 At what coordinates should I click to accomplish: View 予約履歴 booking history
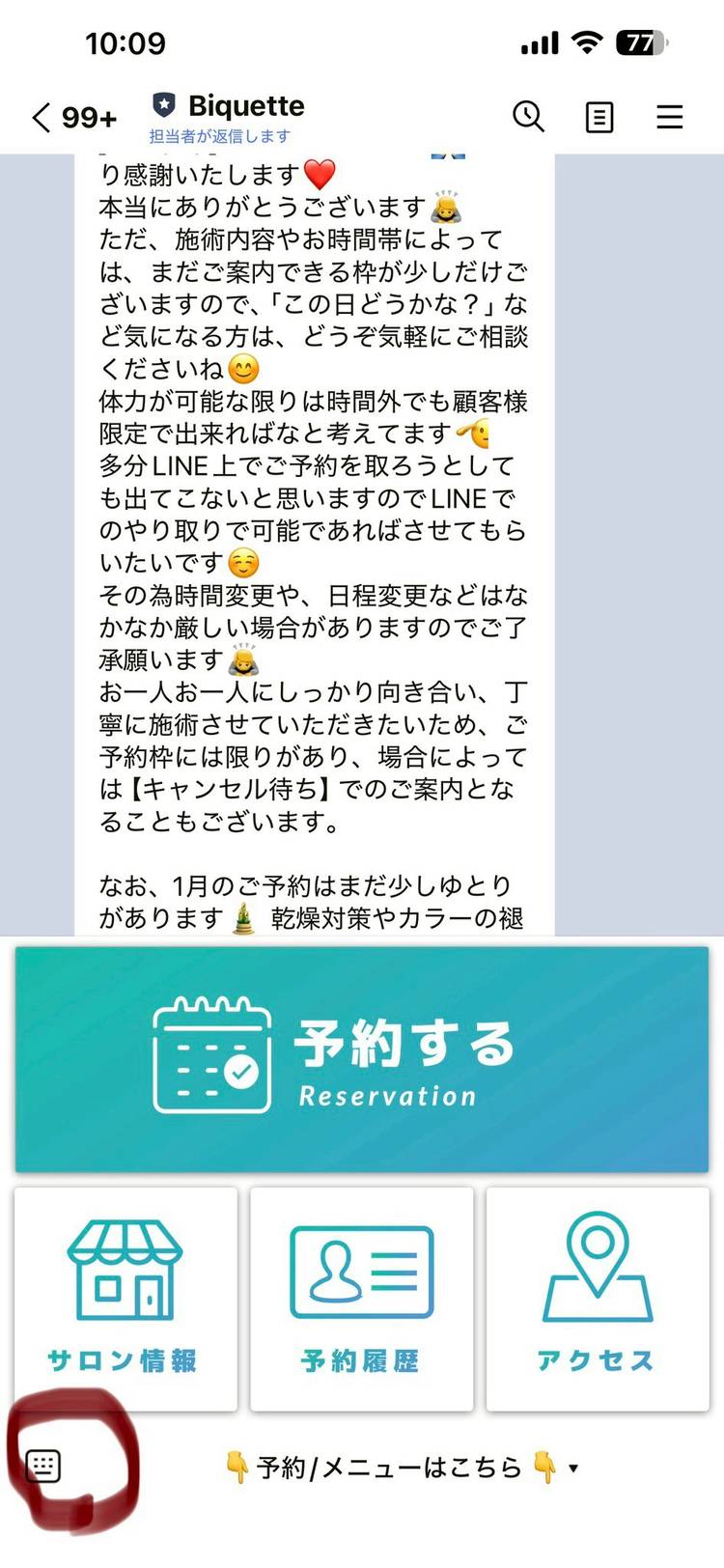(x=362, y=1298)
